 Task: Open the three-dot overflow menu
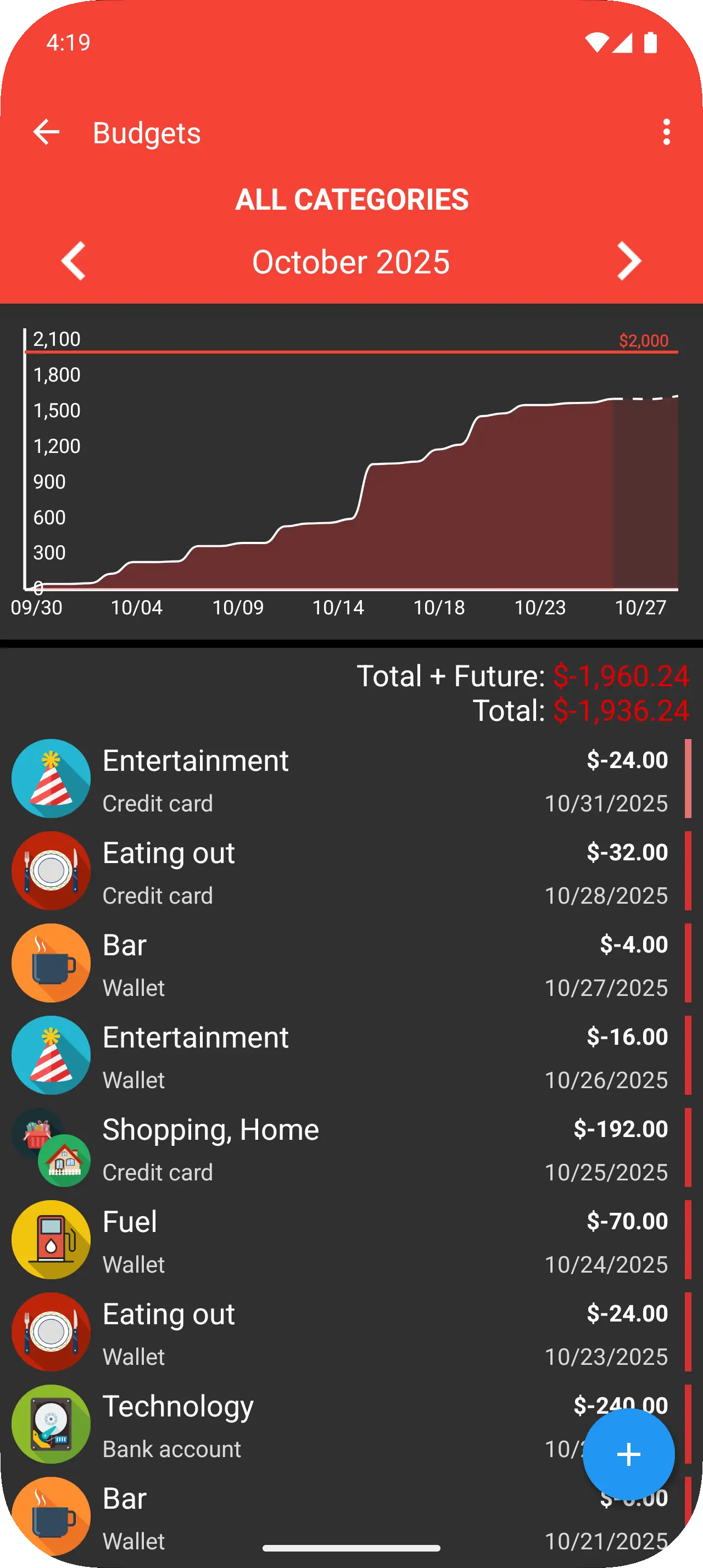click(x=667, y=132)
